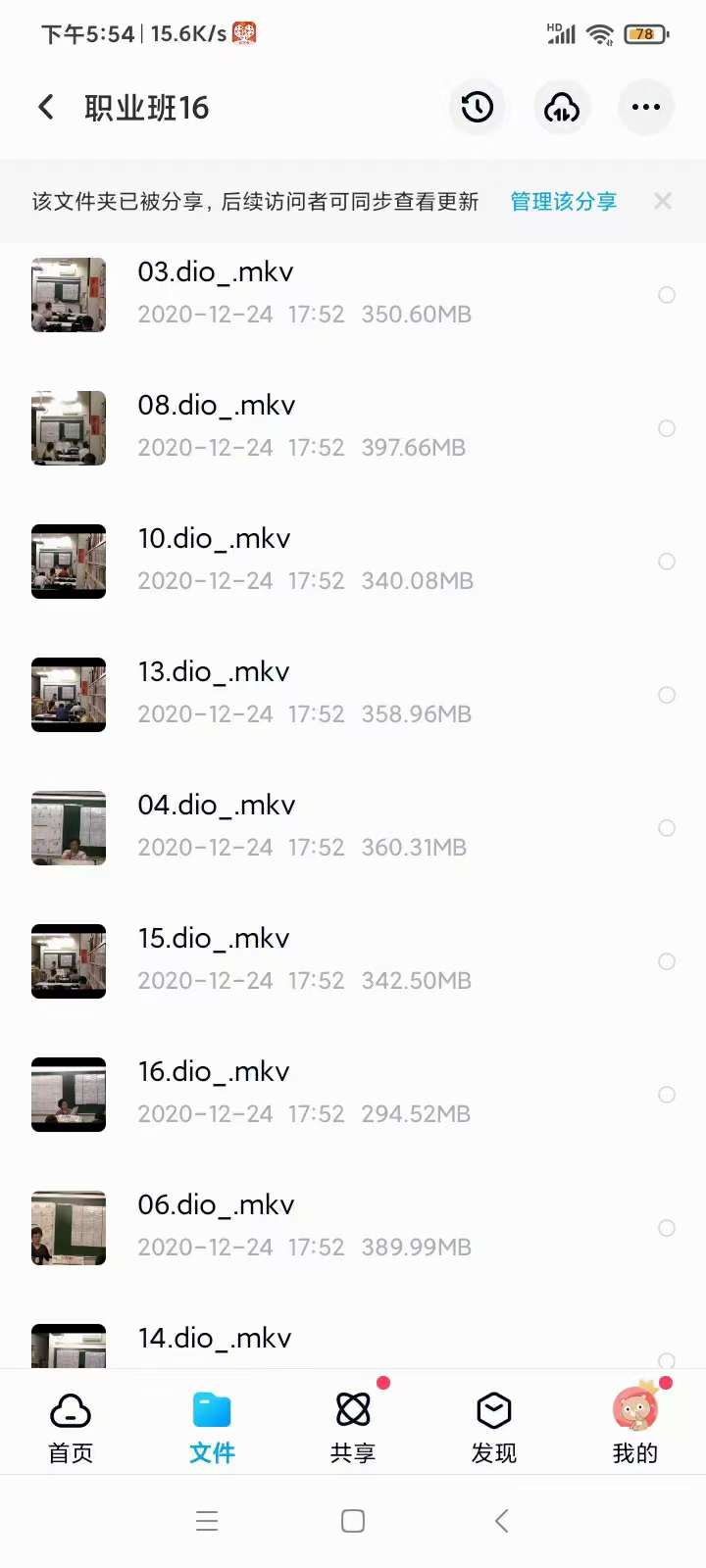Image resolution: width=706 pixels, height=1568 pixels.
Task: Select the checkbox for 15.dio_.mkv
Action: pos(667,961)
